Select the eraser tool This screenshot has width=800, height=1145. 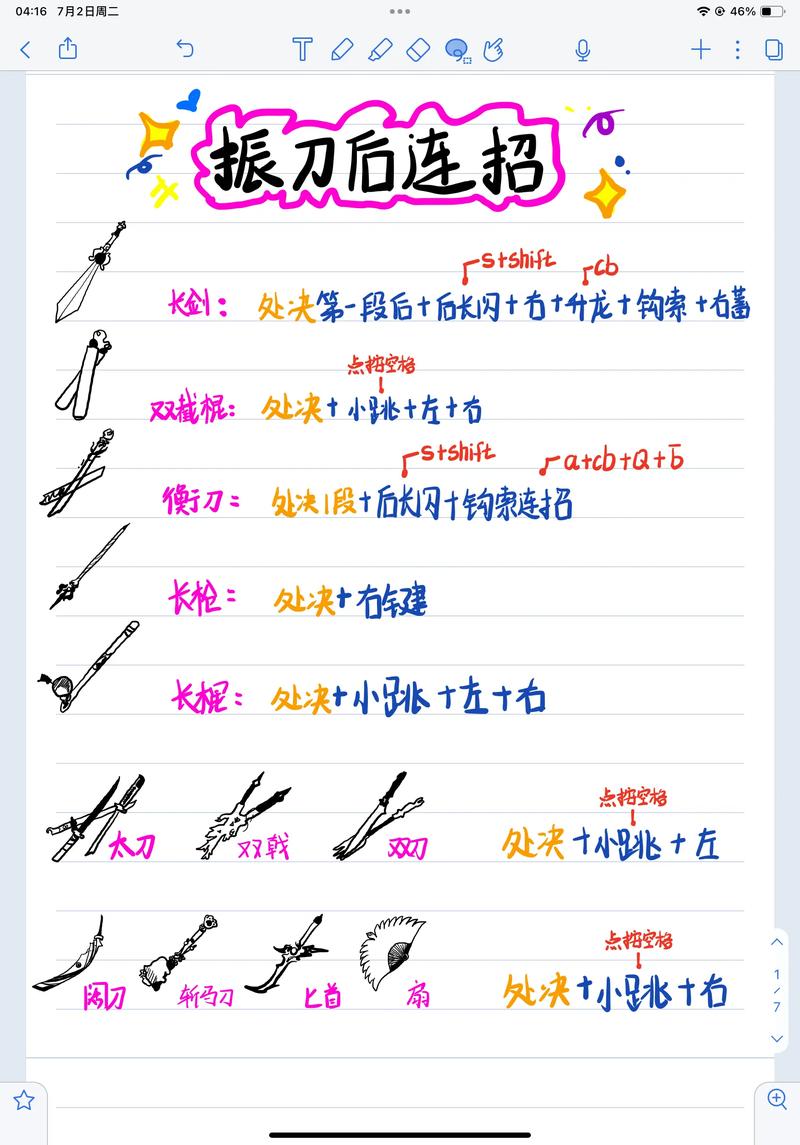[419, 49]
